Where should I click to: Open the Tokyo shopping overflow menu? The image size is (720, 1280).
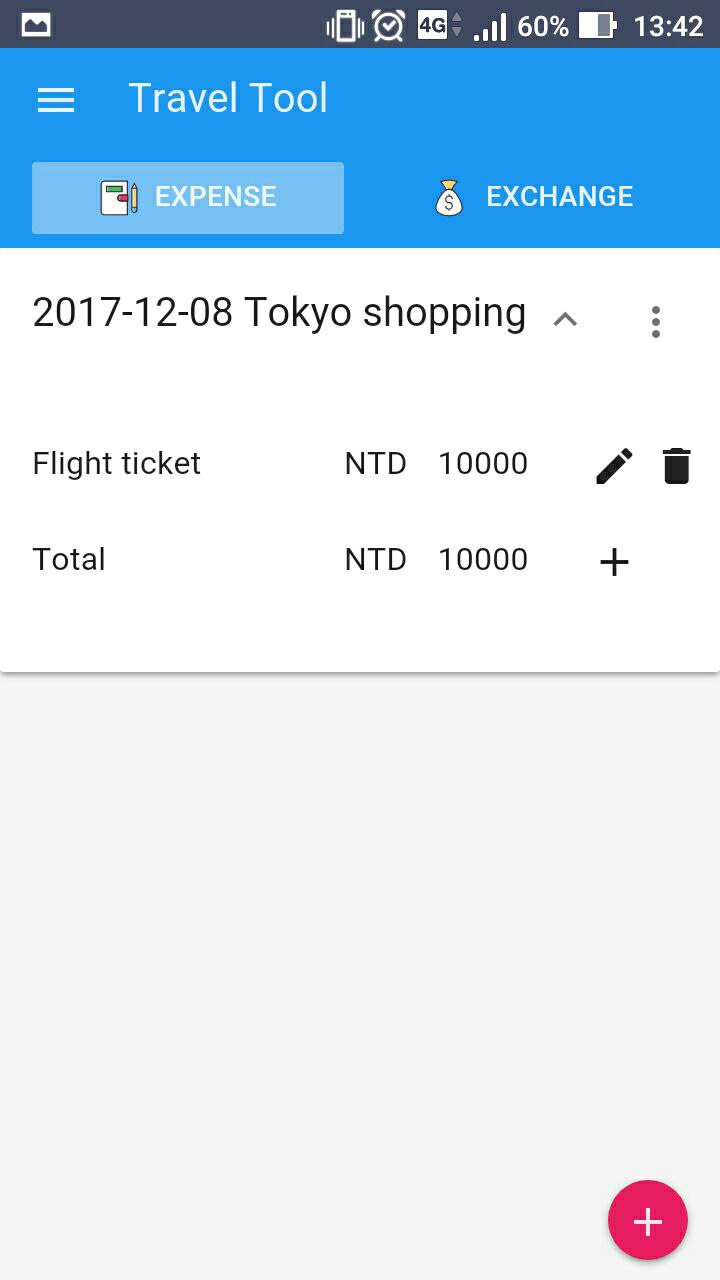coord(655,321)
